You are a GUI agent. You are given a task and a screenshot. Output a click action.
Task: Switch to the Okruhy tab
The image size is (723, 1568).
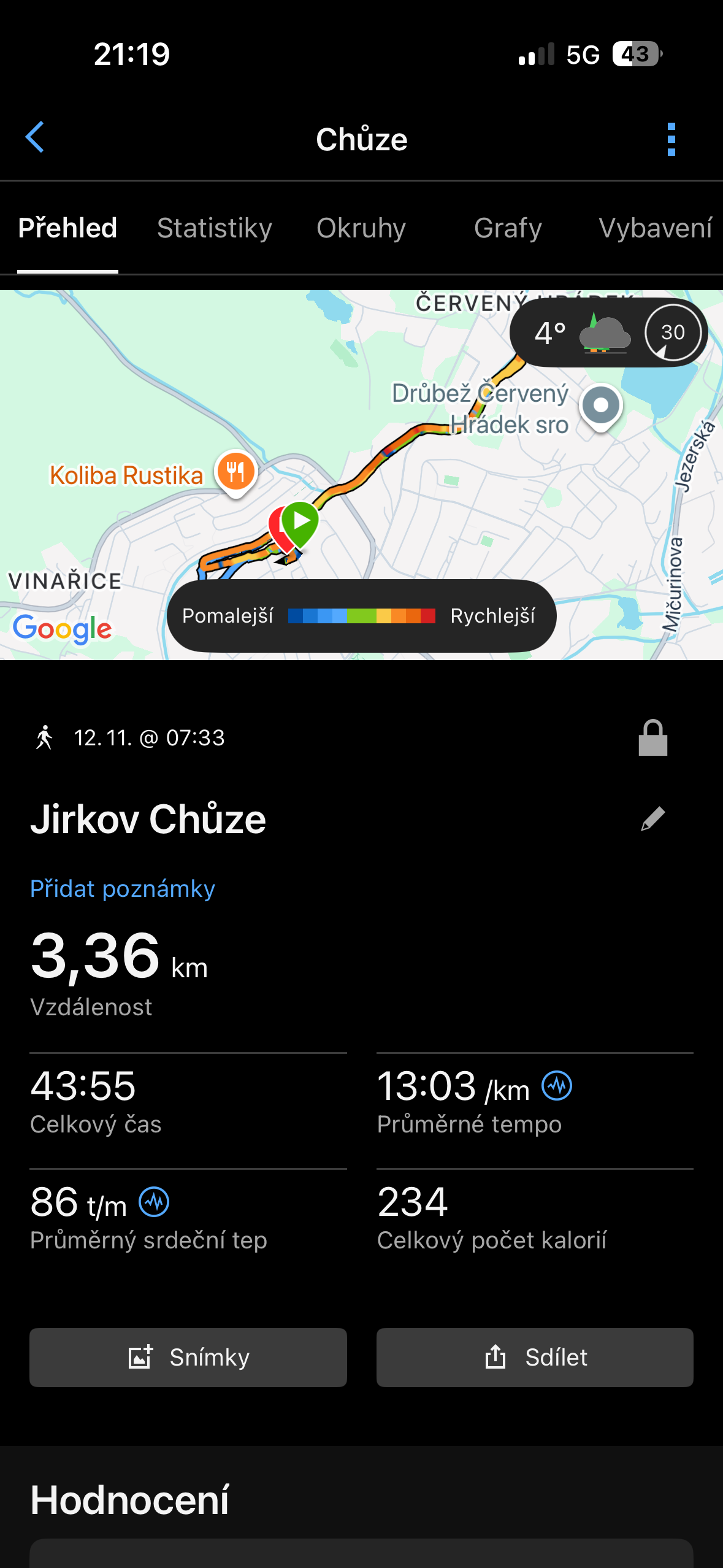click(x=361, y=228)
